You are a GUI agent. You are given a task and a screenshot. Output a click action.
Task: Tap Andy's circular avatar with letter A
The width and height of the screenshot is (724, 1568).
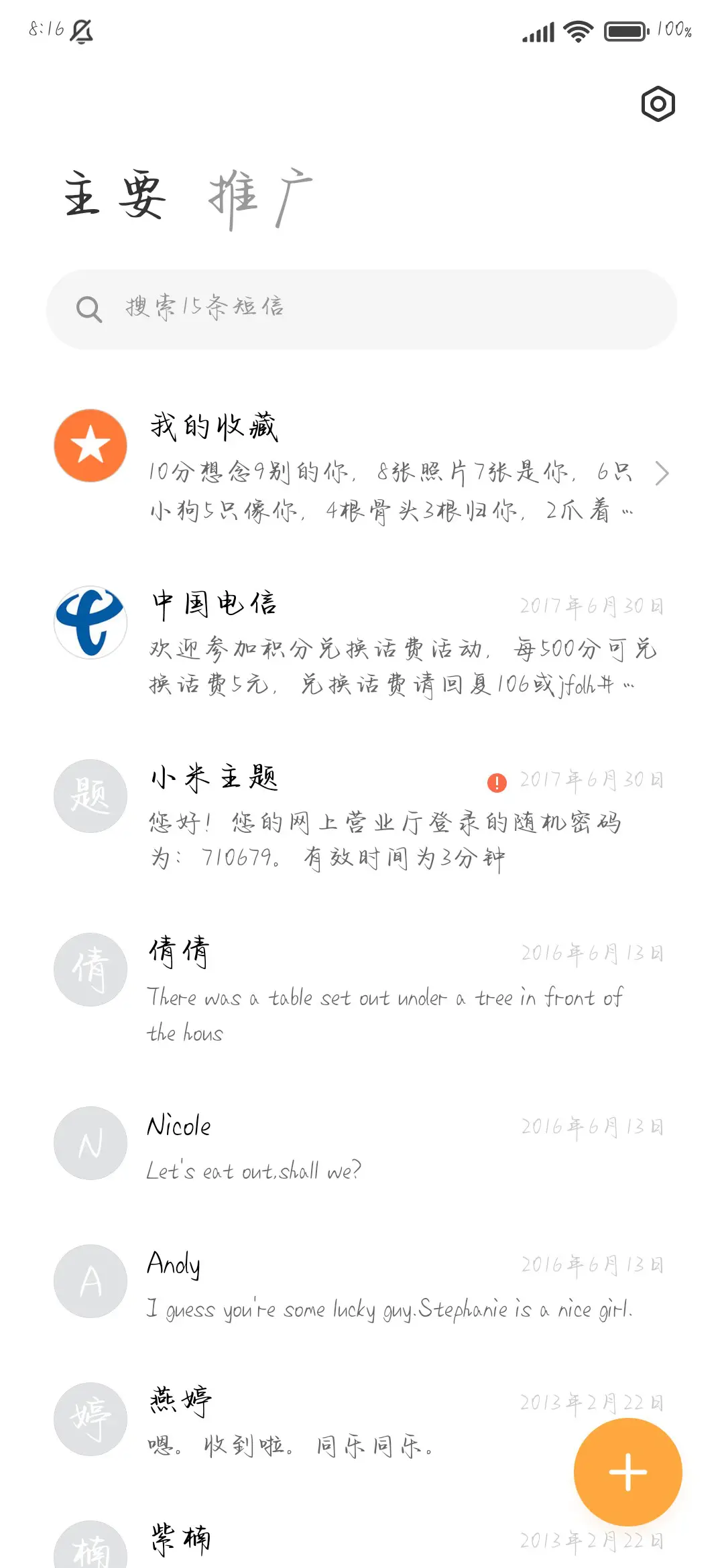coord(90,1281)
